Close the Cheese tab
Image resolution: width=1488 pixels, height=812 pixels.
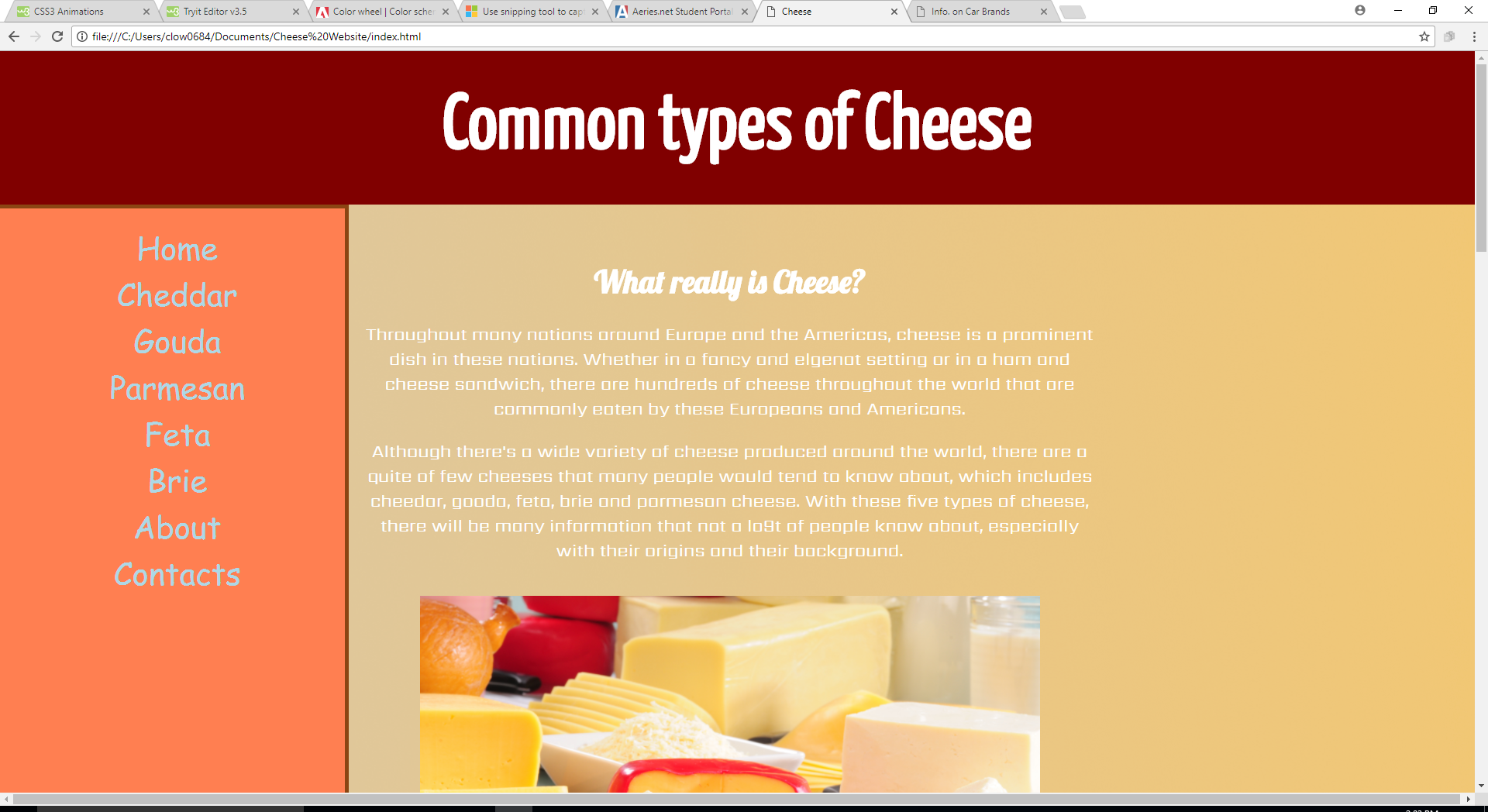(x=894, y=12)
